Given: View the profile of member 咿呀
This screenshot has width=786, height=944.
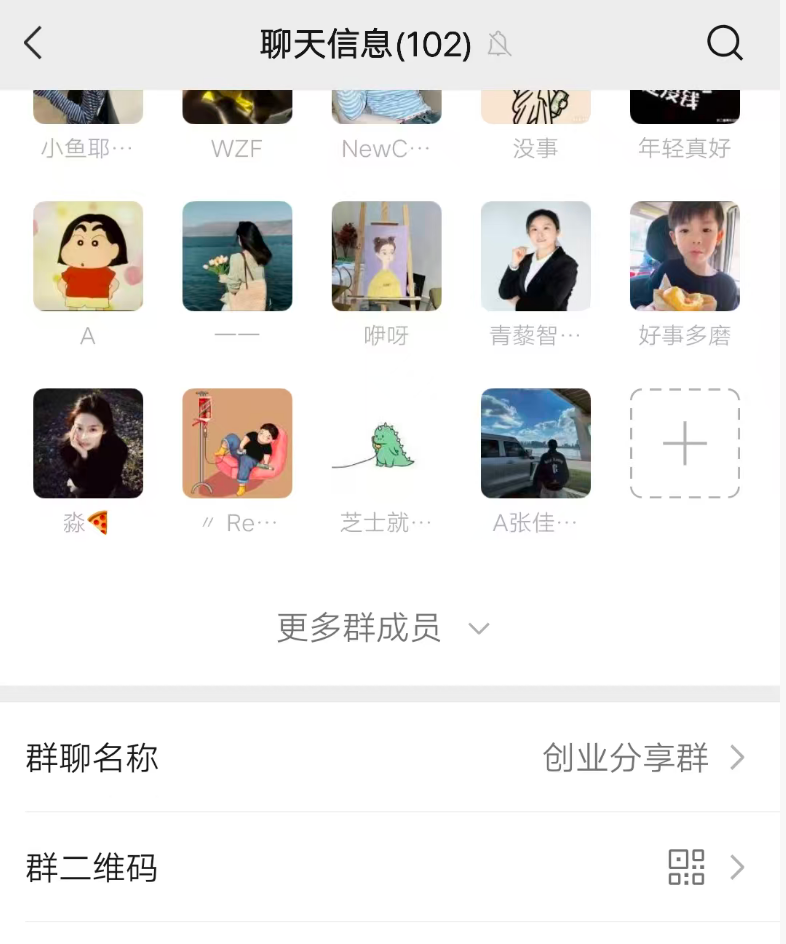Looking at the screenshot, I should click(x=386, y=257).
